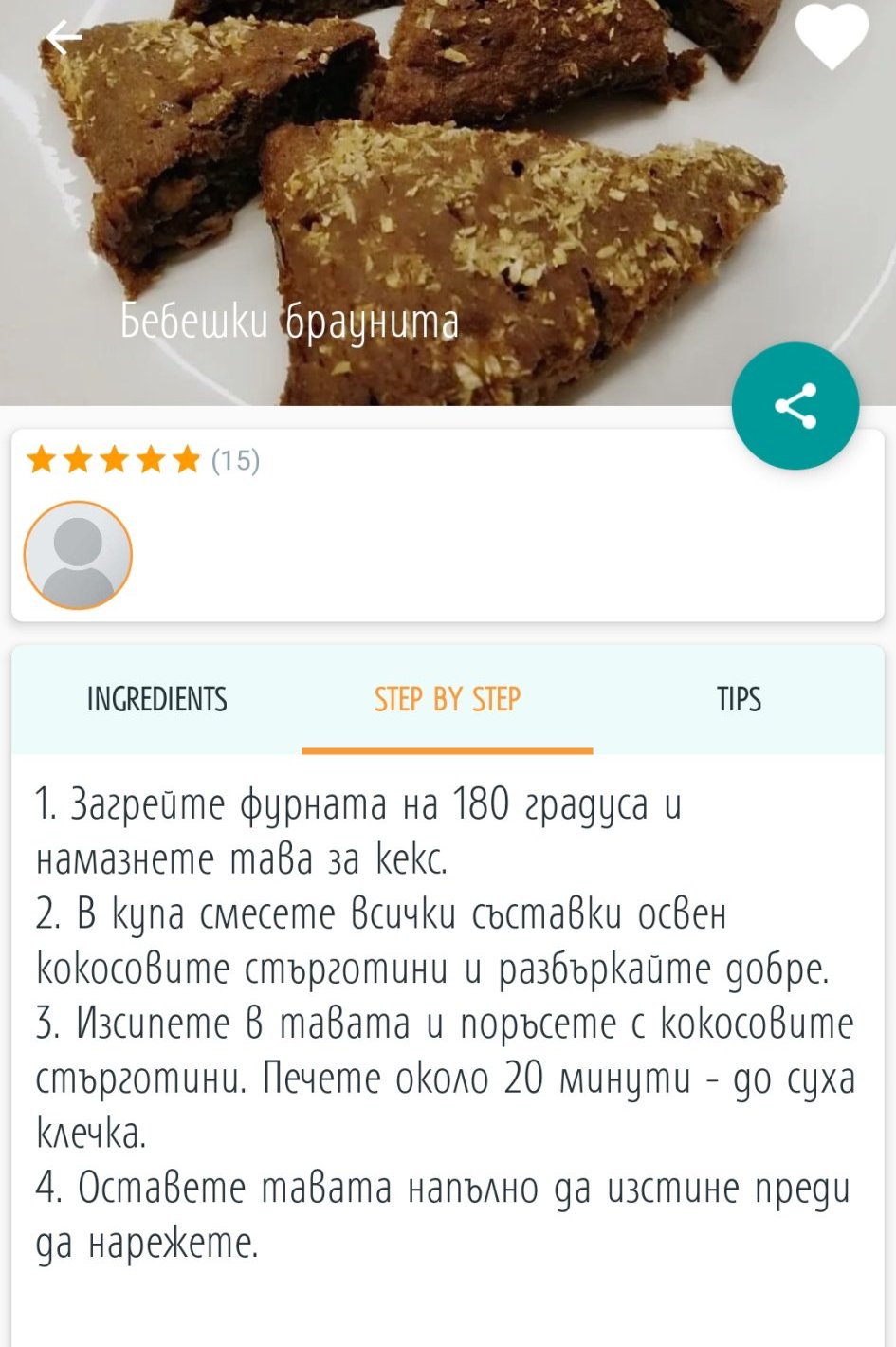The image size is (896, 1347).
Task: Rate the recipe via the five stars
Action: (x=114, y=460)
